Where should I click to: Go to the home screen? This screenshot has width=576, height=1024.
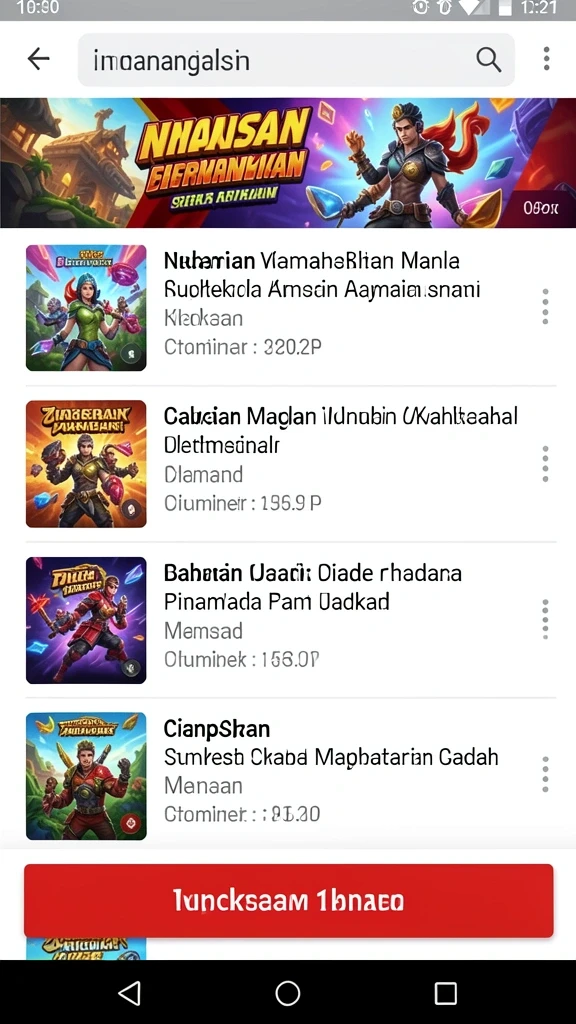click(x=287, y=993)
